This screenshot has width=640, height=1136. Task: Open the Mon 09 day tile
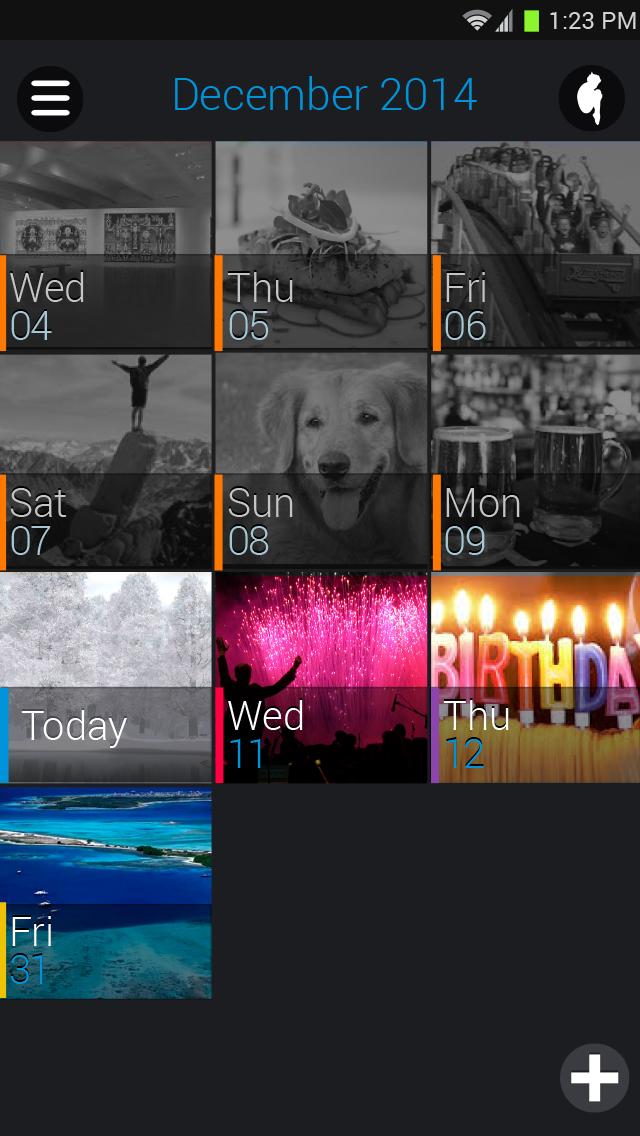tap(535, 461)
